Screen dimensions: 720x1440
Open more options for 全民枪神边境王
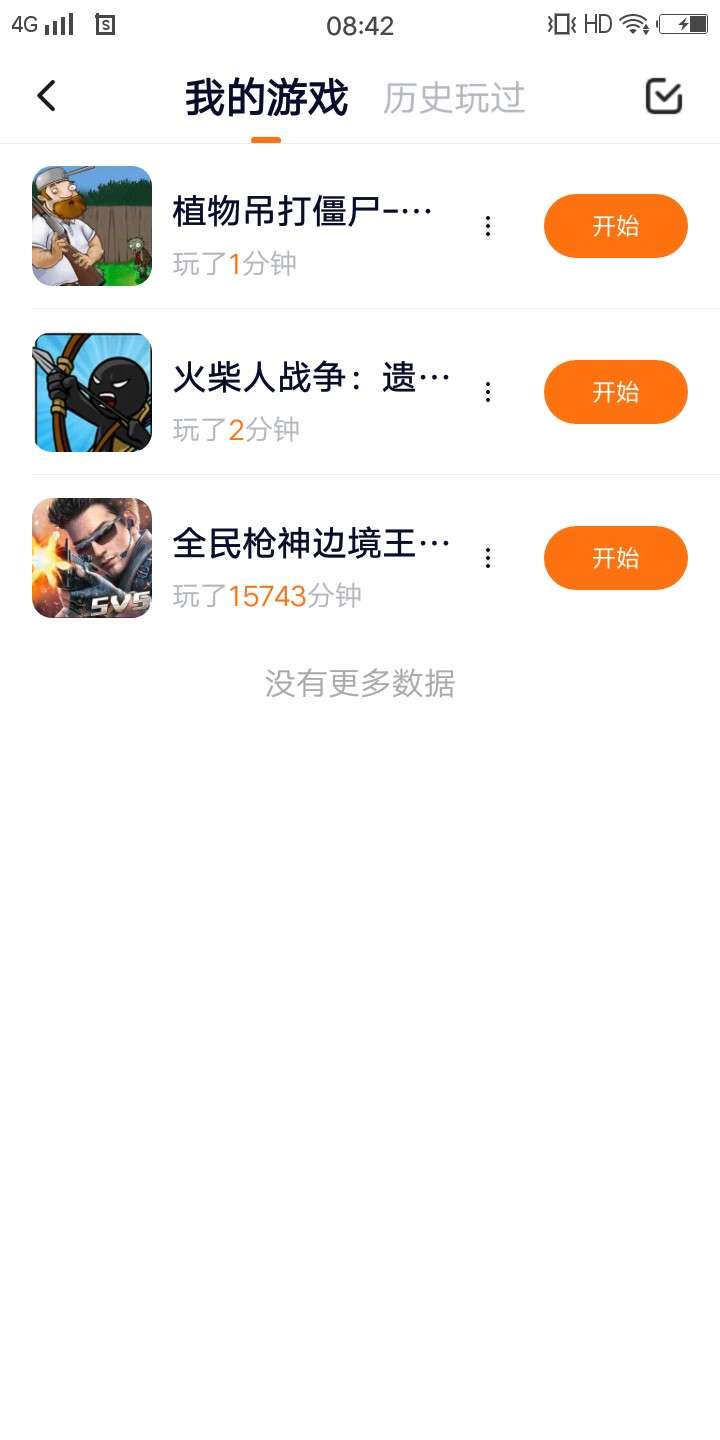pos(488,558)
